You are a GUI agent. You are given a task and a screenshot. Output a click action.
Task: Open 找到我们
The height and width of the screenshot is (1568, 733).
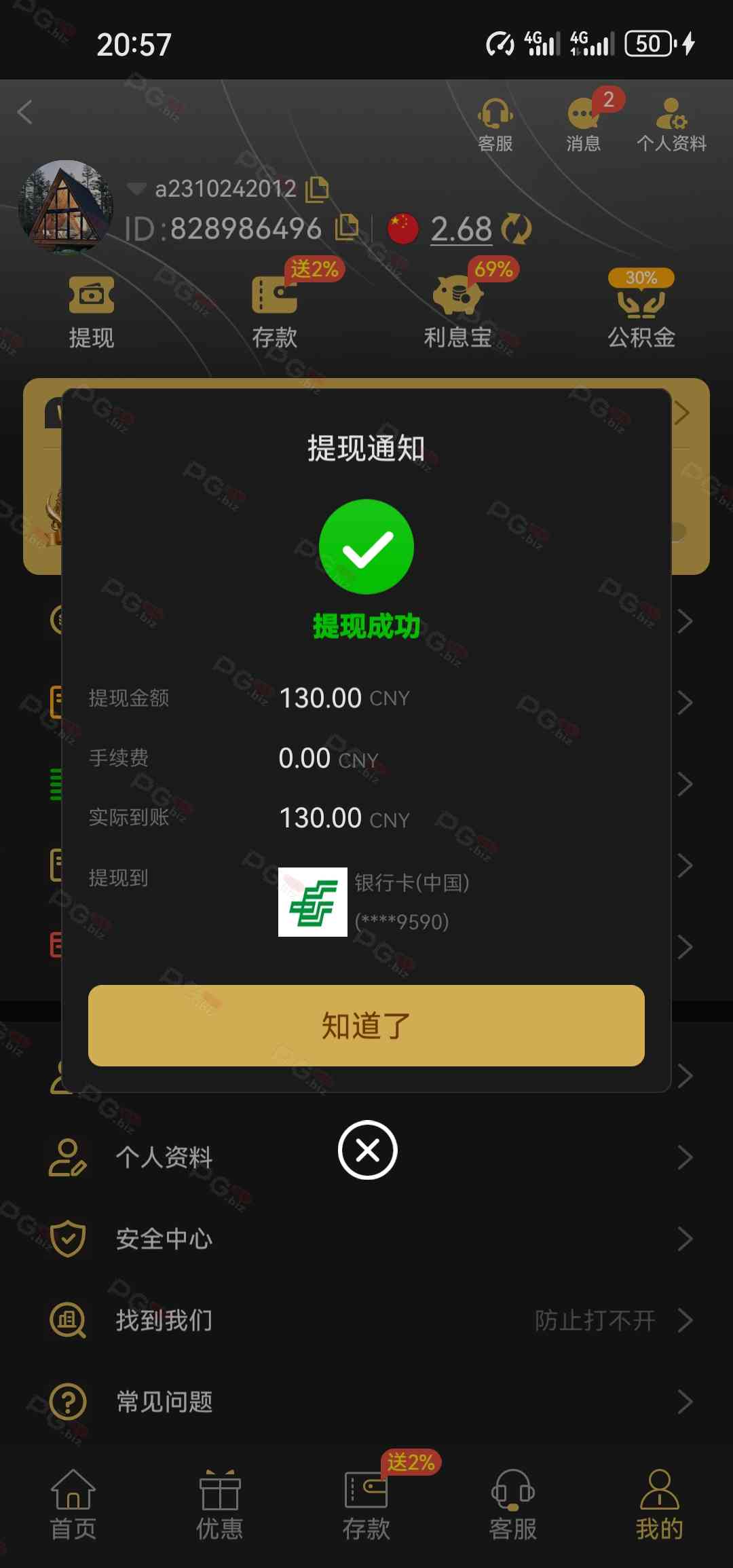(366, 1320)
